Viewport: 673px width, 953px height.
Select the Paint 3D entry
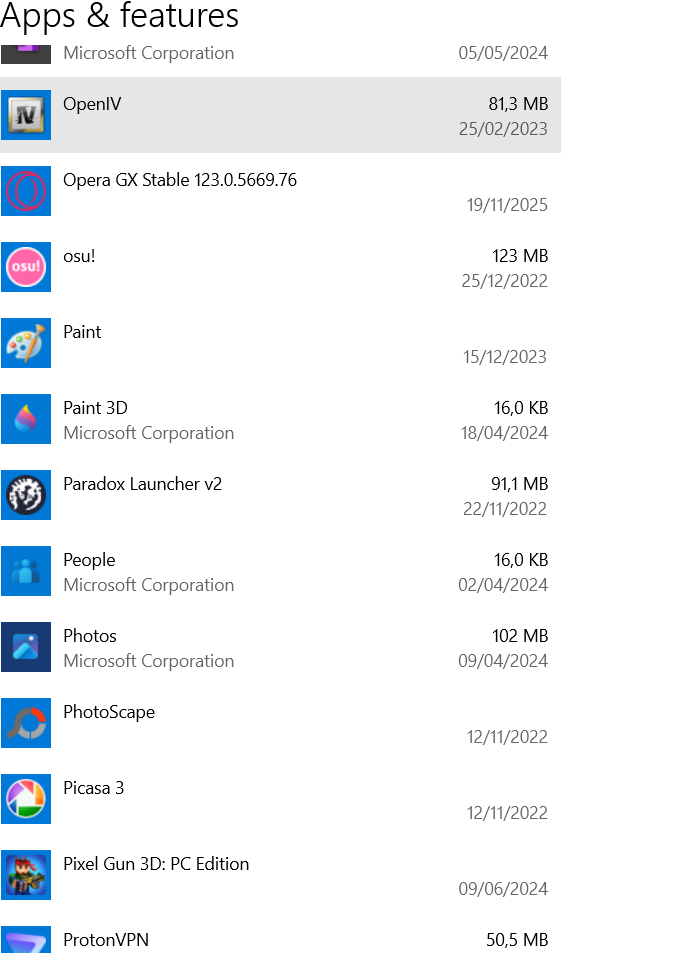click(280, 419)
